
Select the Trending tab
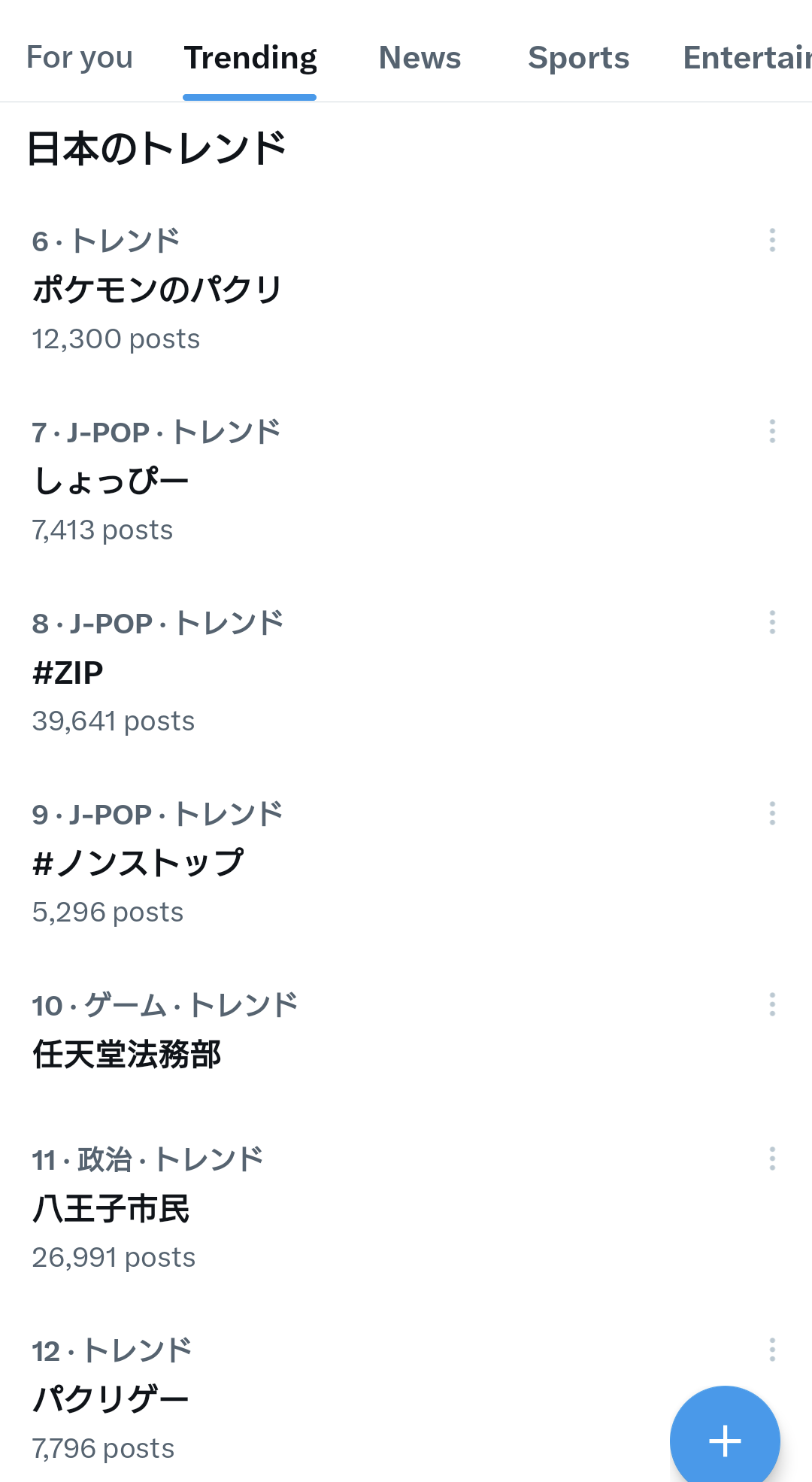pos(250,58)
